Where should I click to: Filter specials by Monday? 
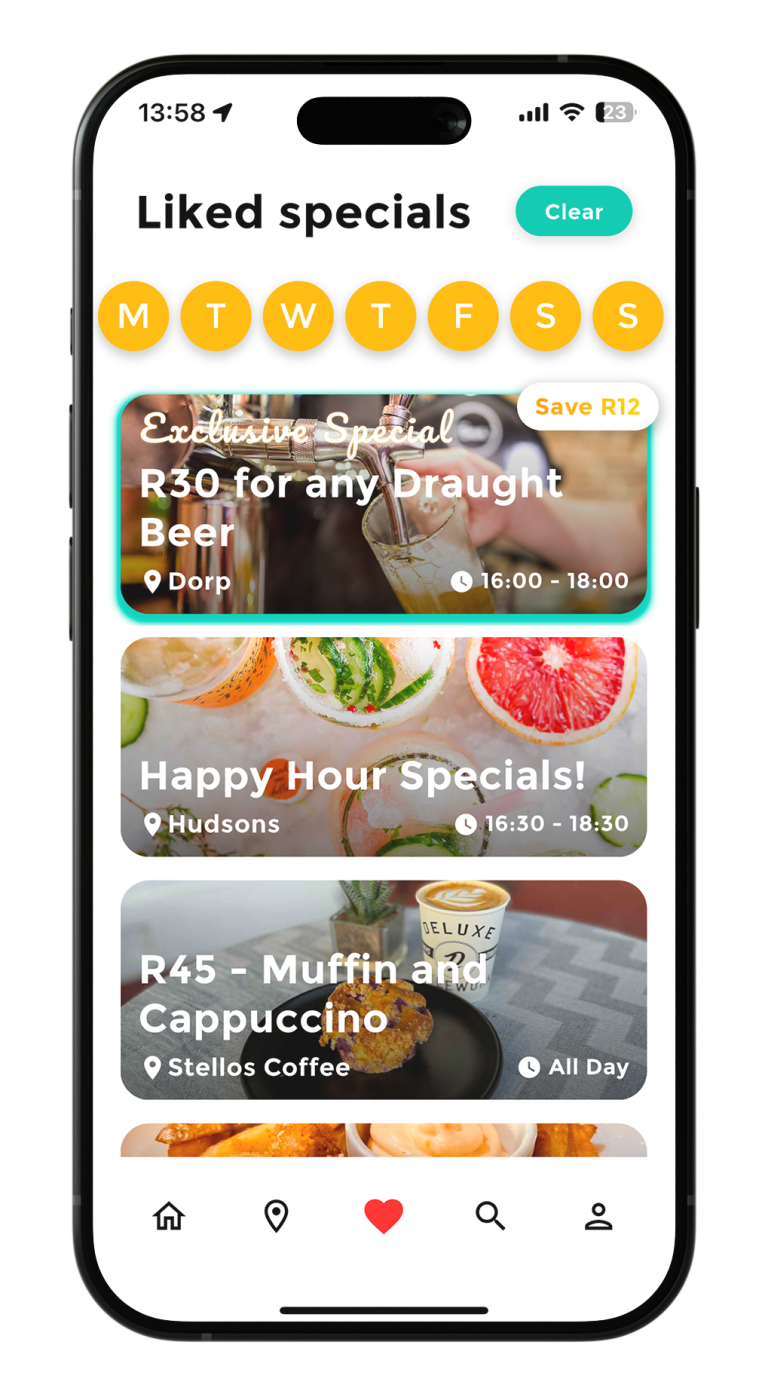[133, 316]
